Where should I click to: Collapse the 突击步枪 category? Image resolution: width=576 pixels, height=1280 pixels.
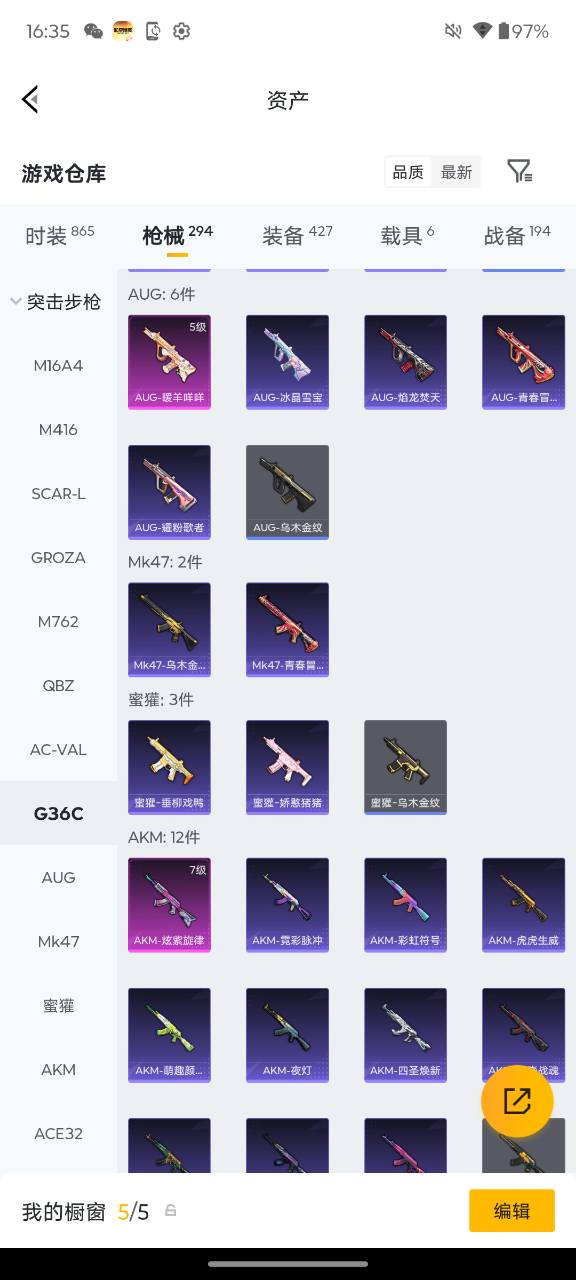tap(58, 301)
